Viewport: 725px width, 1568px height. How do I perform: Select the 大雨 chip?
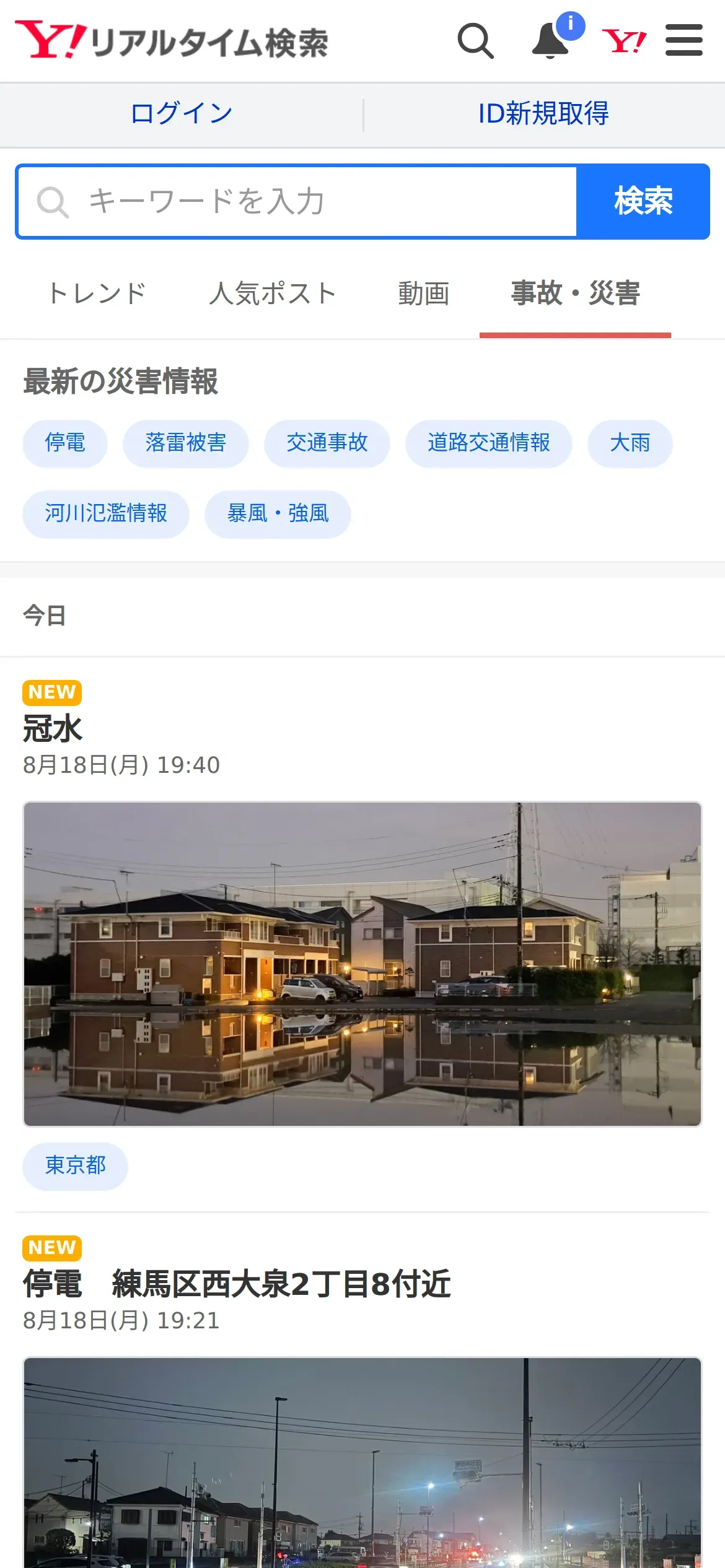click(630, 443)
